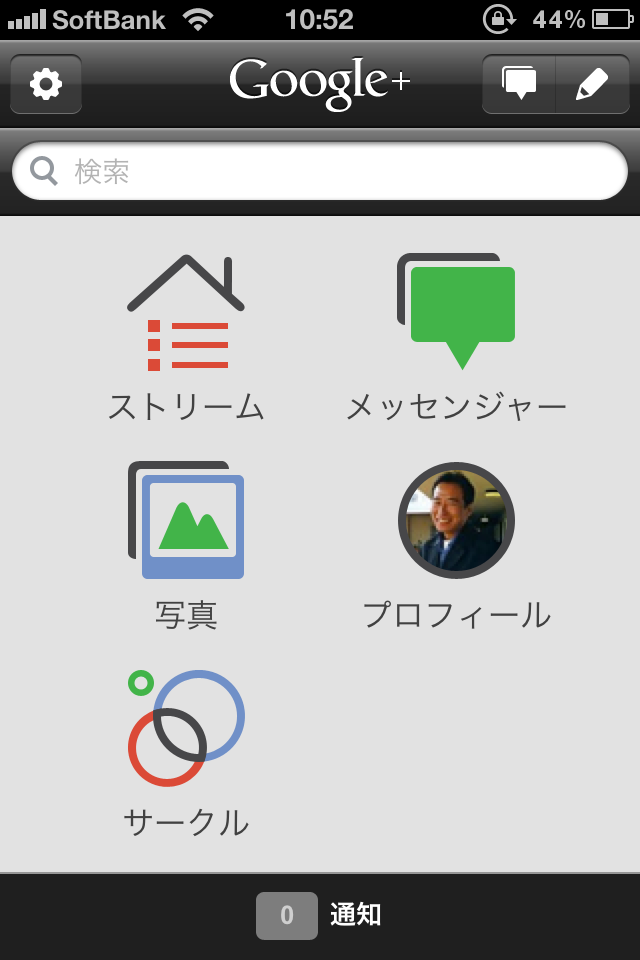Open the 通知 notifications bar

[320, 915]
